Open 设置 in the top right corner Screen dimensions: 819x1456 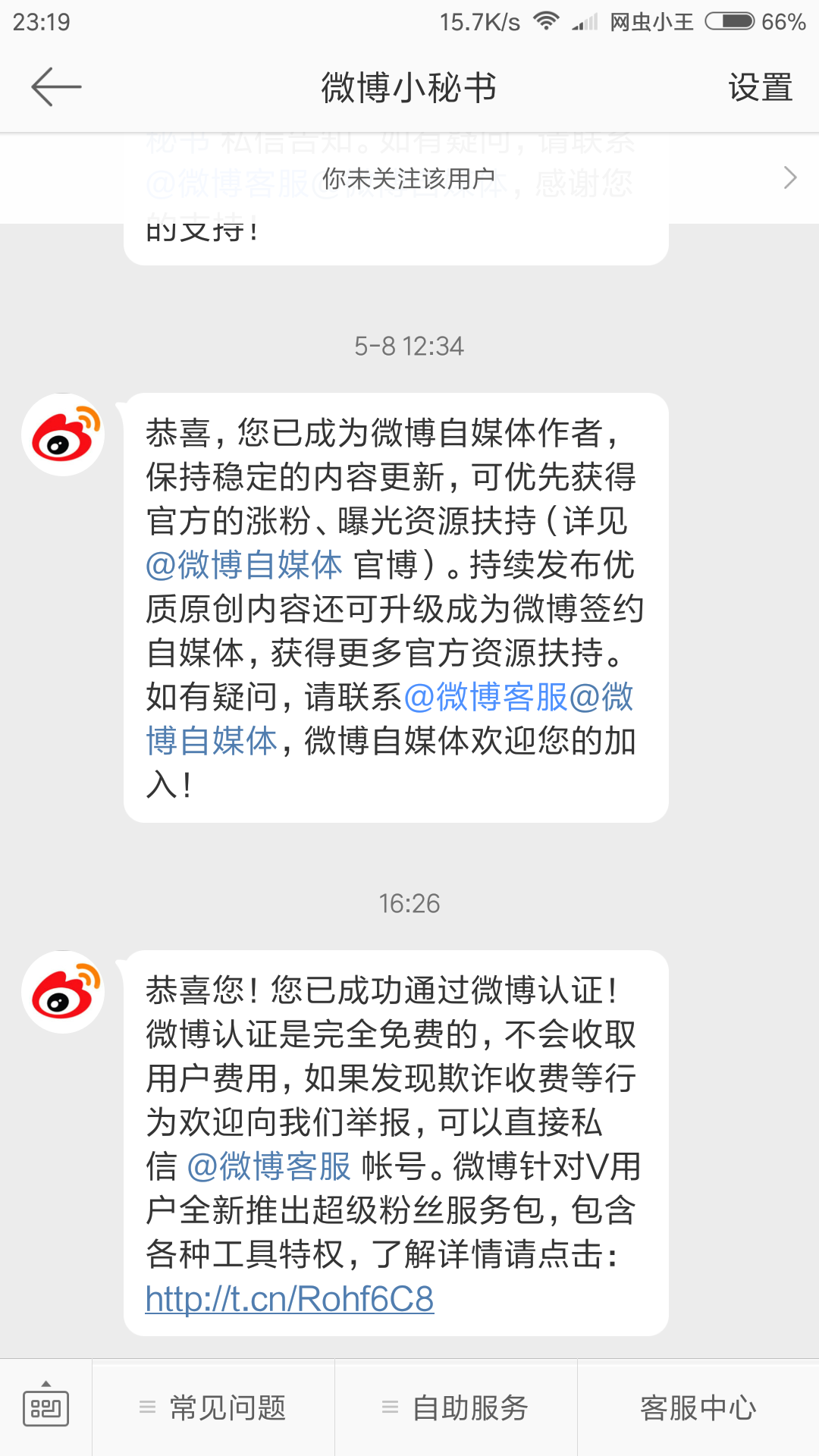point(761,87)
